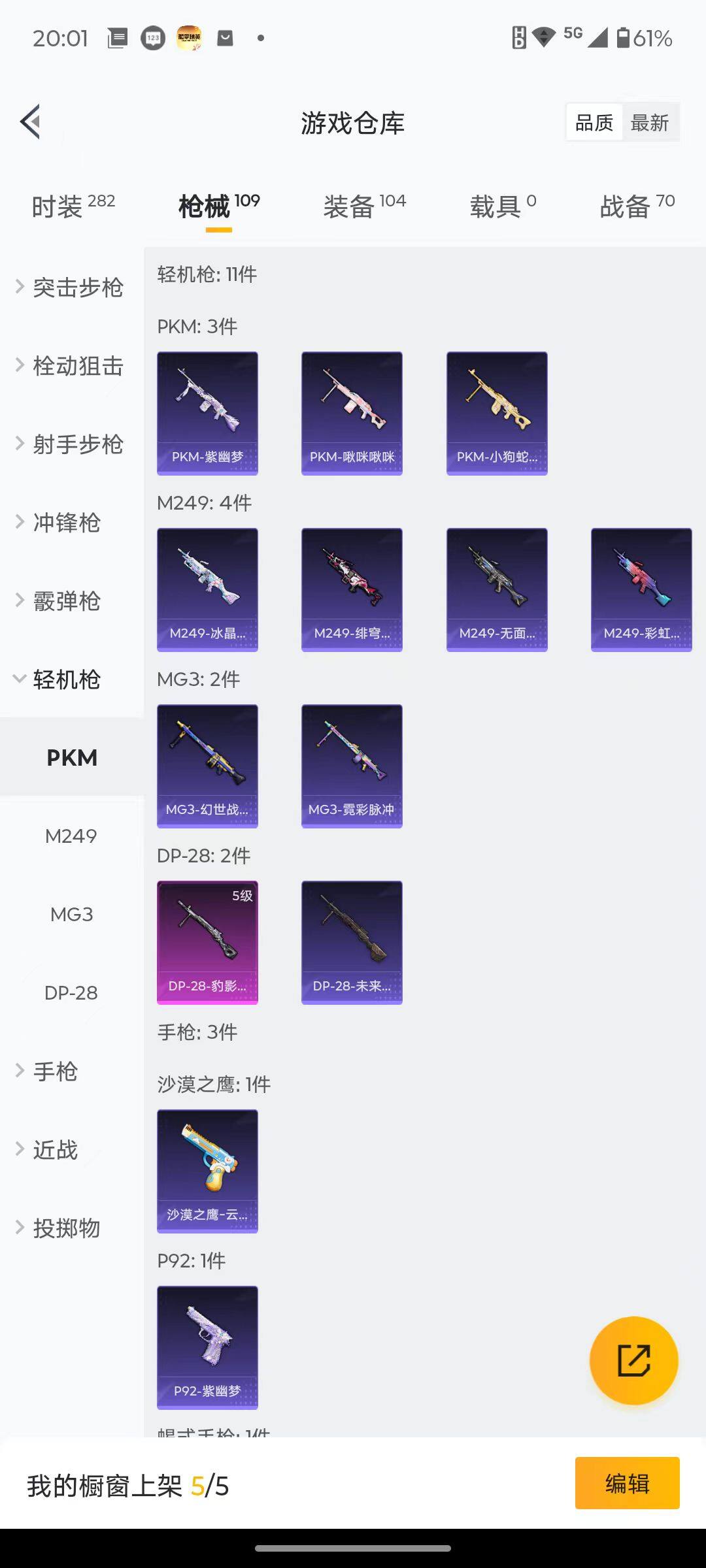Image resolution: width=706 pixels, height=1568 pixels.
Task: Open the level 5 DP-28-豹影 skin
Action: (x=207, y=942)
